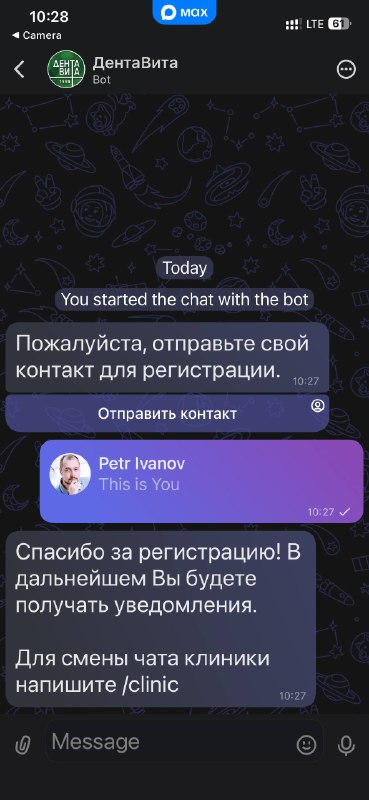Open the emoji picker
This screenshot has height=800, width=369.
pyautogui.click(x=306, y=745)
